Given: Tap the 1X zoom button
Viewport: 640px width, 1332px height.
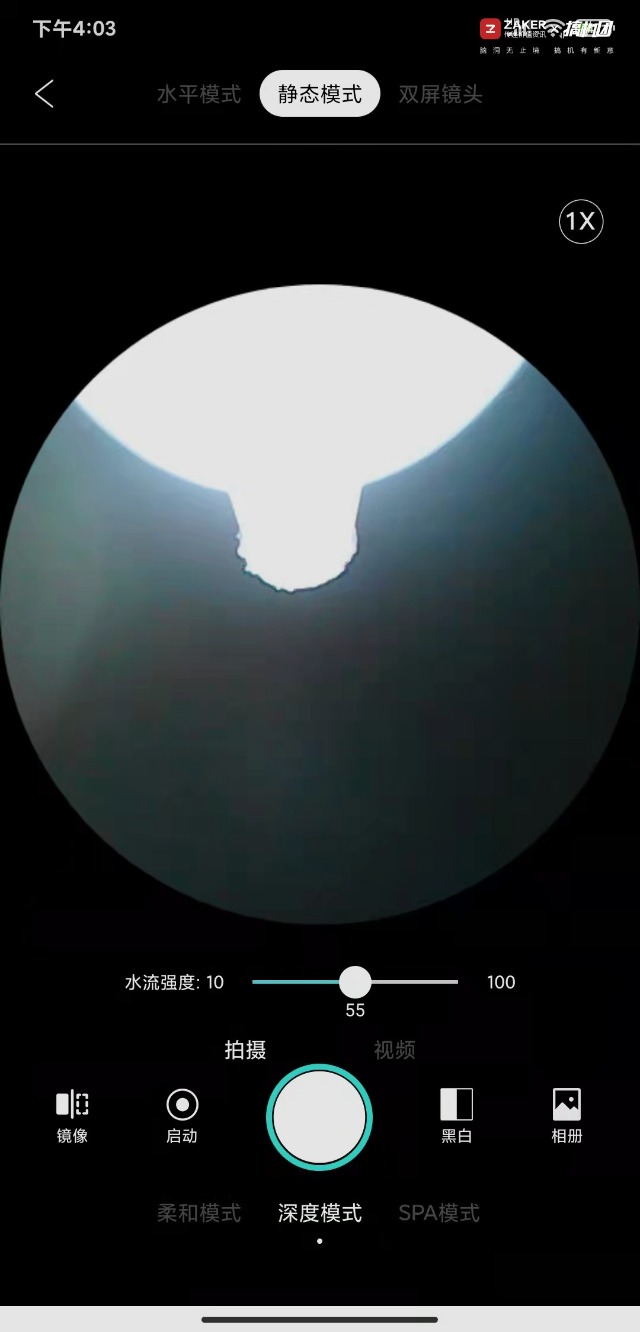Looking at the screenshot, I should (x=581, y=221).
